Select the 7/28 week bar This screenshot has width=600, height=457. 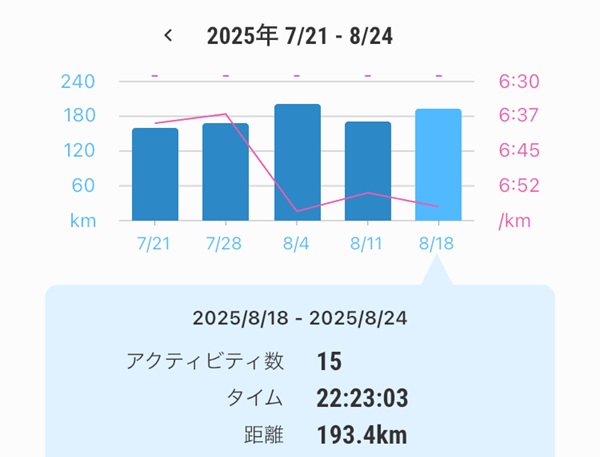pos(226,172)
